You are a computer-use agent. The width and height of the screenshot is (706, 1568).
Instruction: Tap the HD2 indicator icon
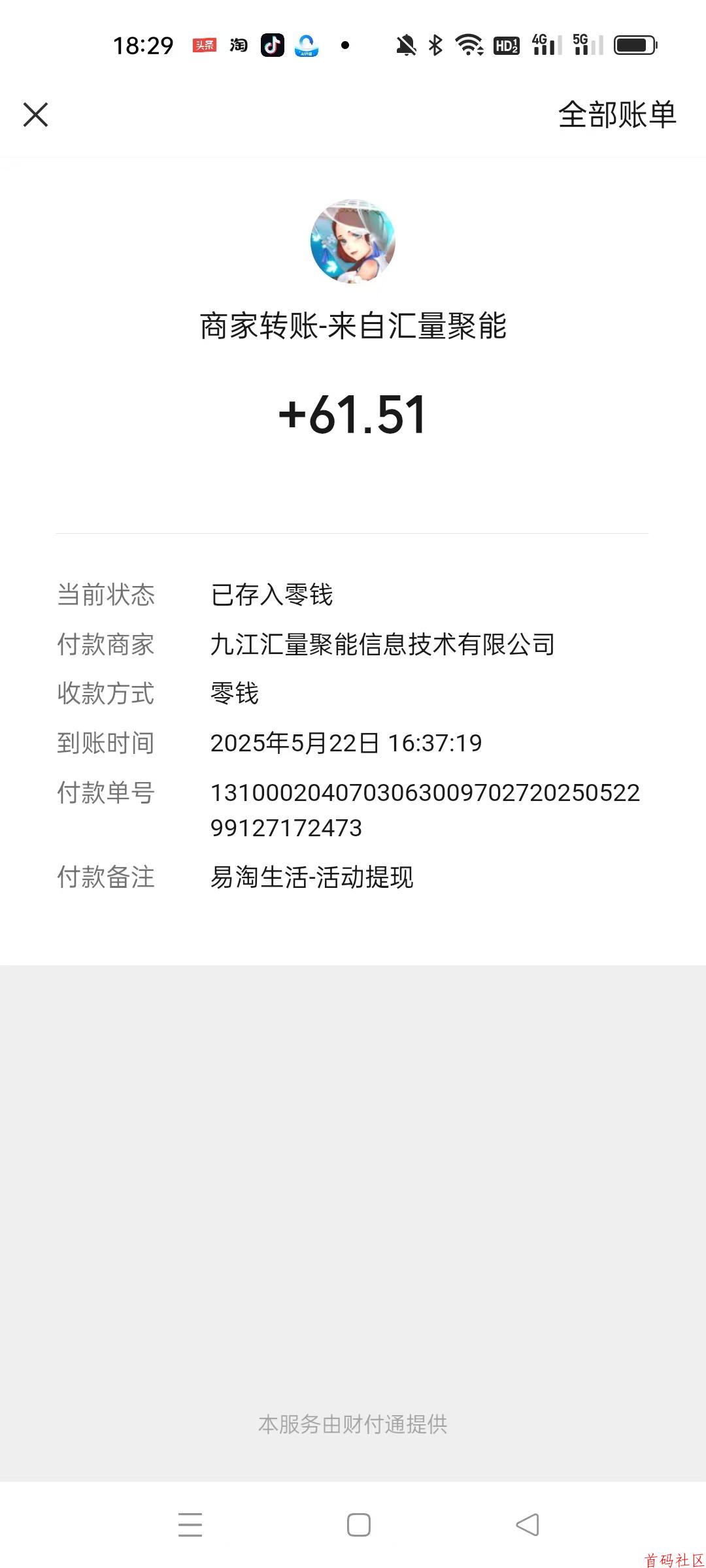pos(505,46)
